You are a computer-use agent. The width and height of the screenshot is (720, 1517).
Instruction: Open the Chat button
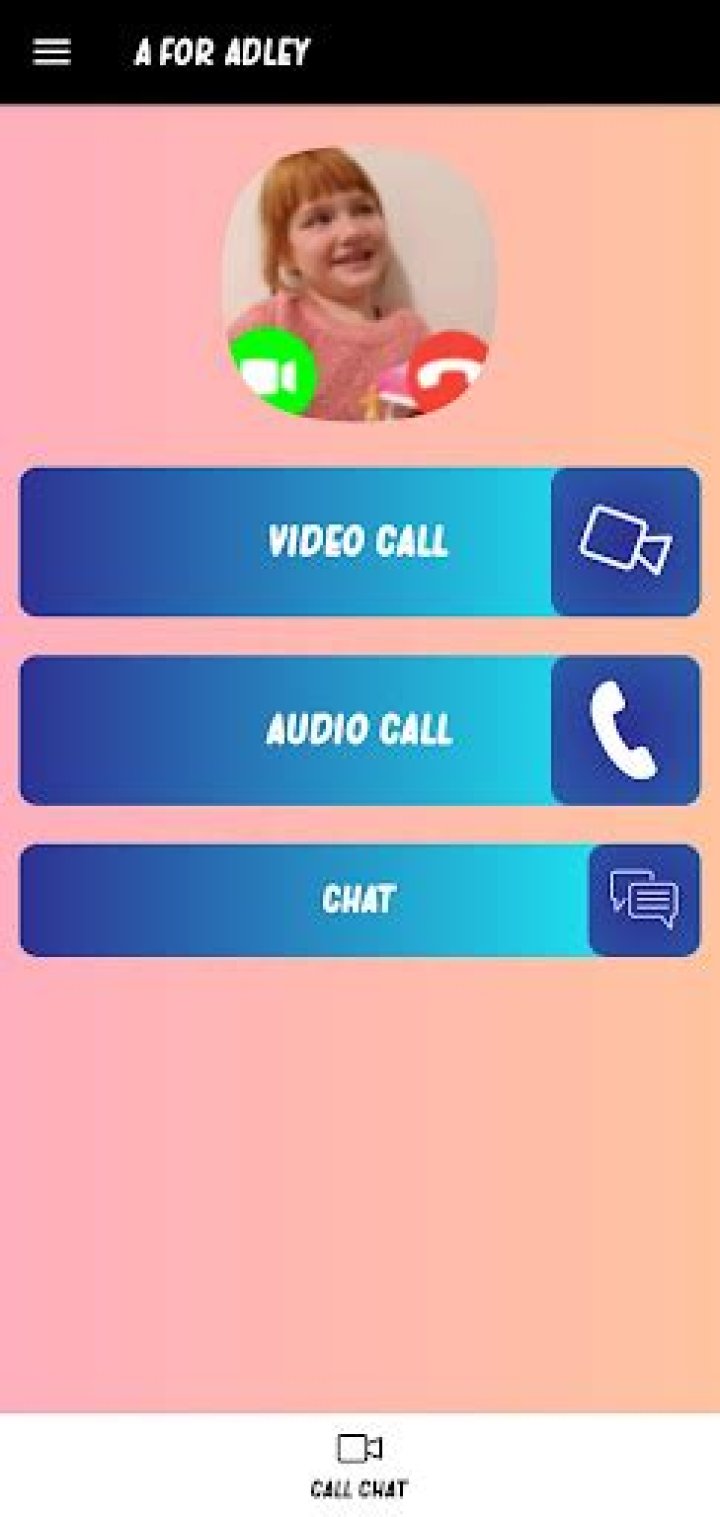click(x=359, y=900)
